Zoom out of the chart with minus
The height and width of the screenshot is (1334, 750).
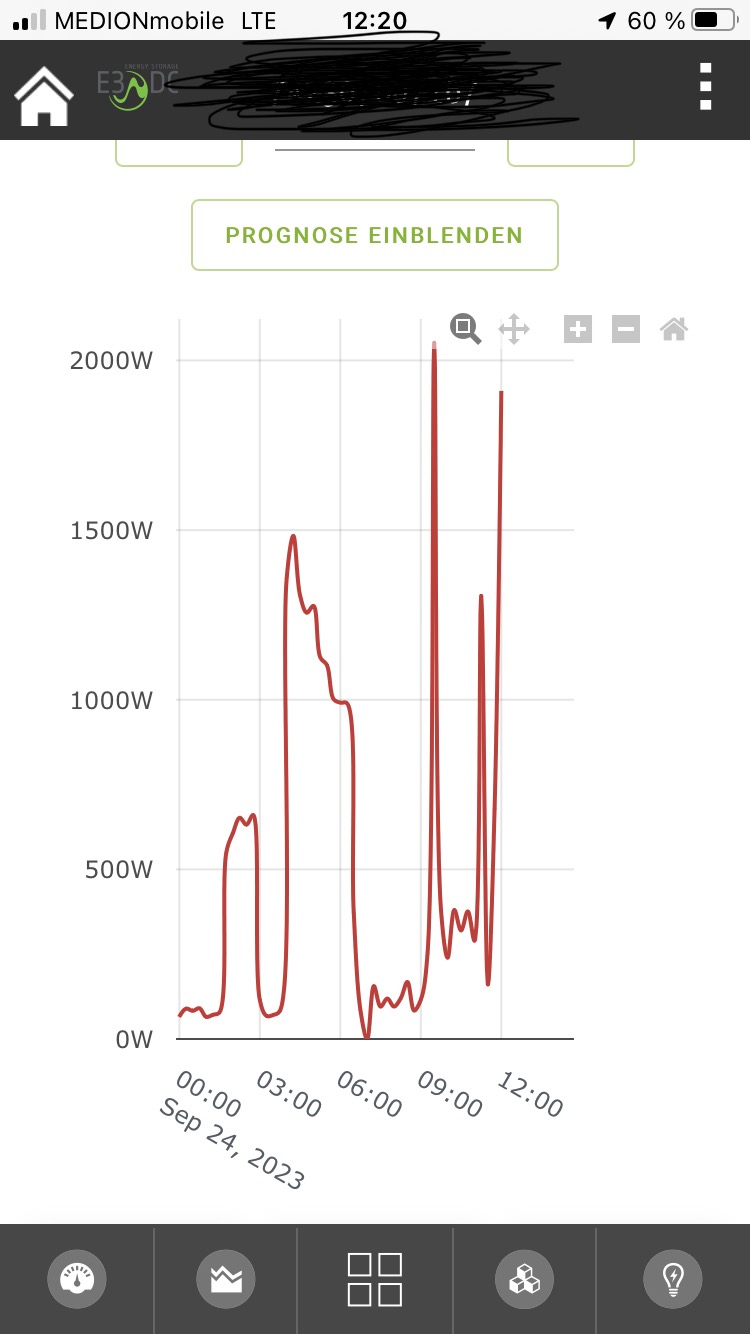tap(626, 328)
